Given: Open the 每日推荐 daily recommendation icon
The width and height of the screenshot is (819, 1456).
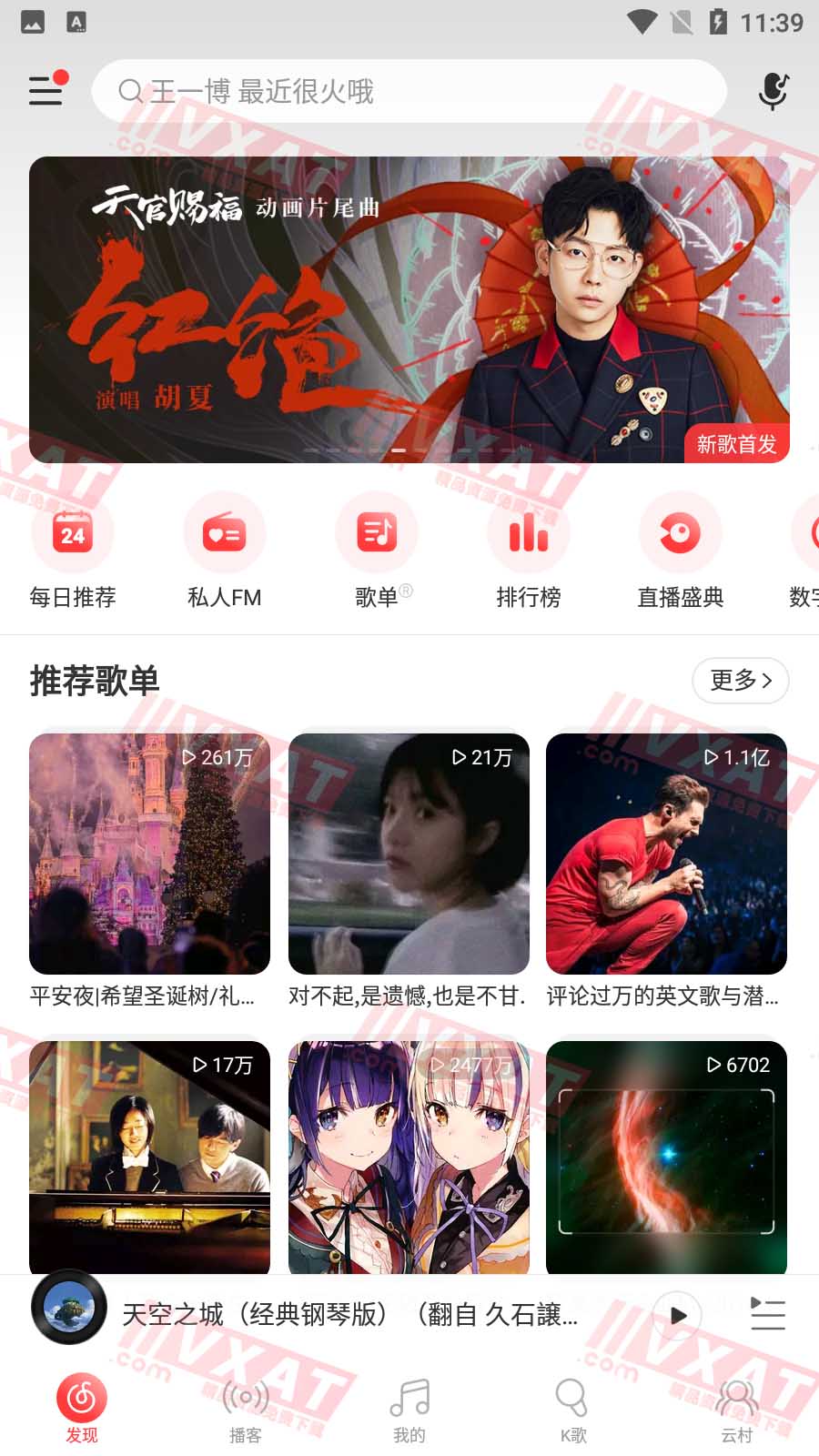Looking at the screenshot, I should [x=73, y=533].
